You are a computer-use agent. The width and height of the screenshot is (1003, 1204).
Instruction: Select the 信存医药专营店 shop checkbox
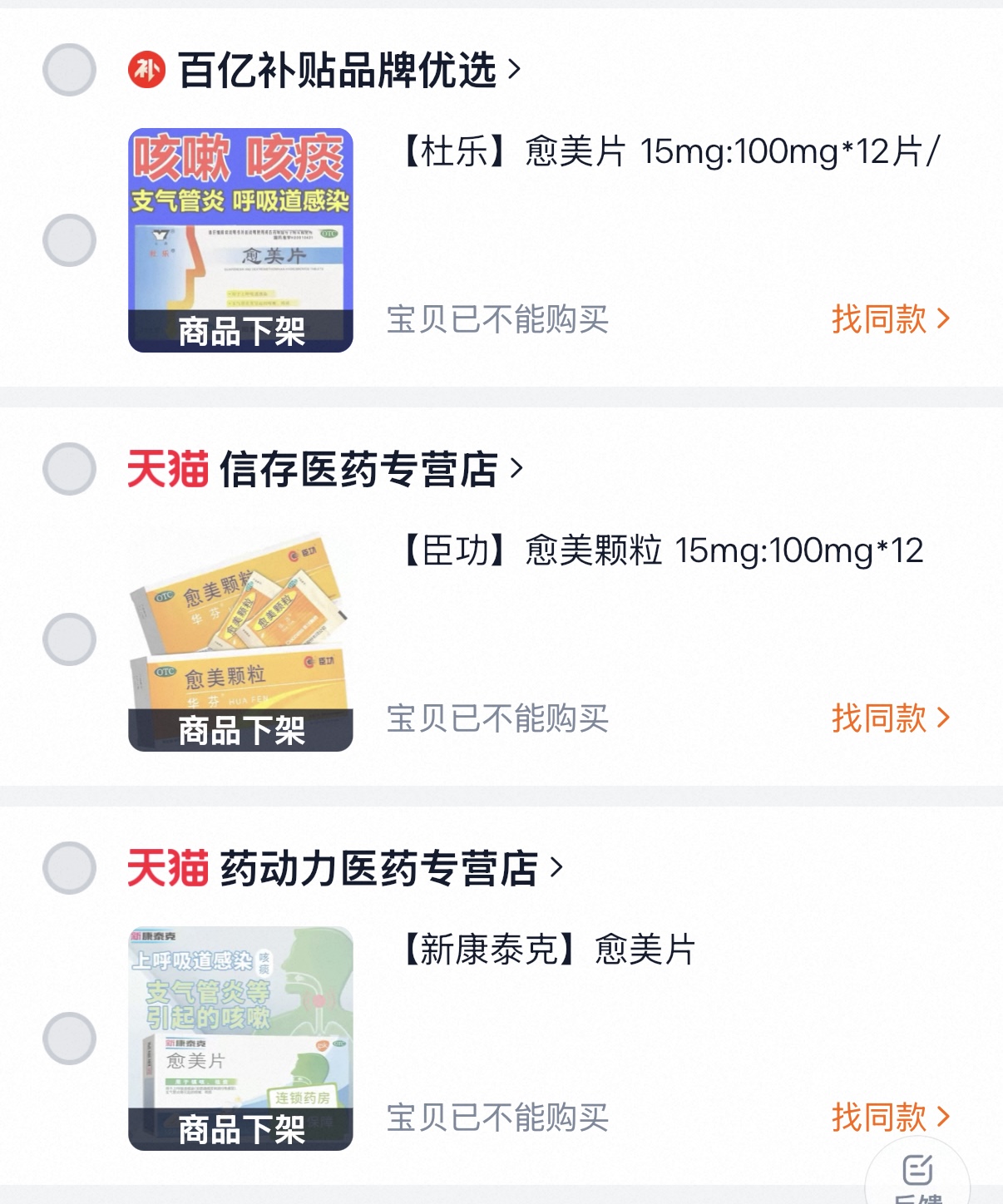pos(69,469)
